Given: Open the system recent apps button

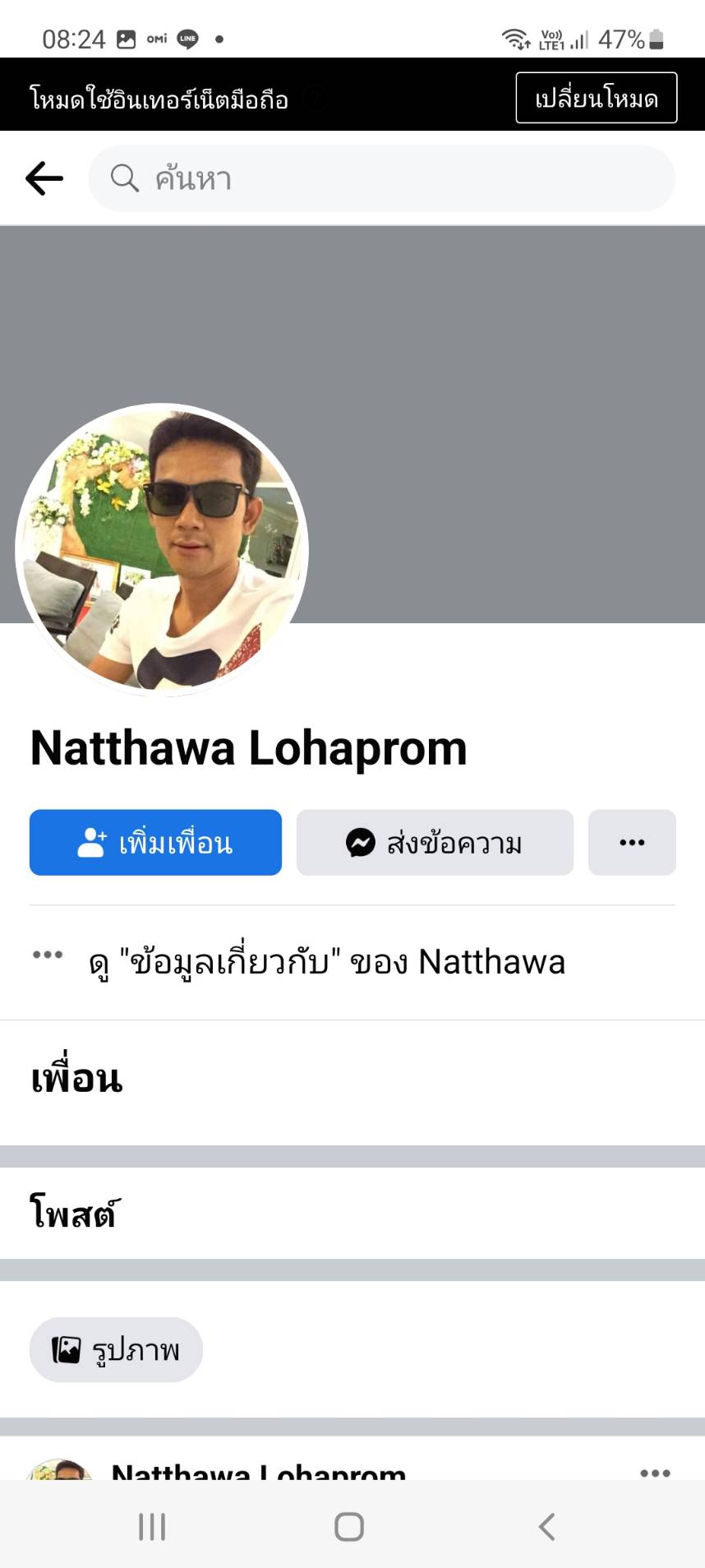Looking at the screenshot, I should [152, 1527].
